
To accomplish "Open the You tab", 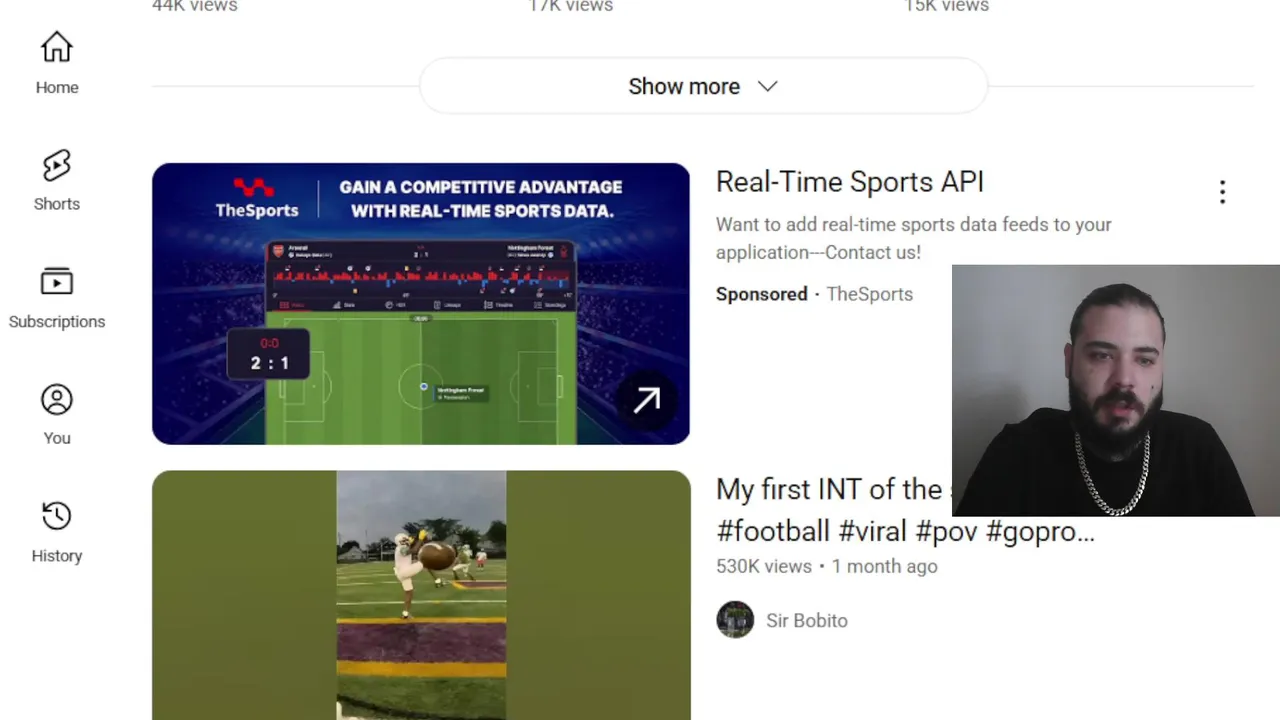I will point(57,414).
